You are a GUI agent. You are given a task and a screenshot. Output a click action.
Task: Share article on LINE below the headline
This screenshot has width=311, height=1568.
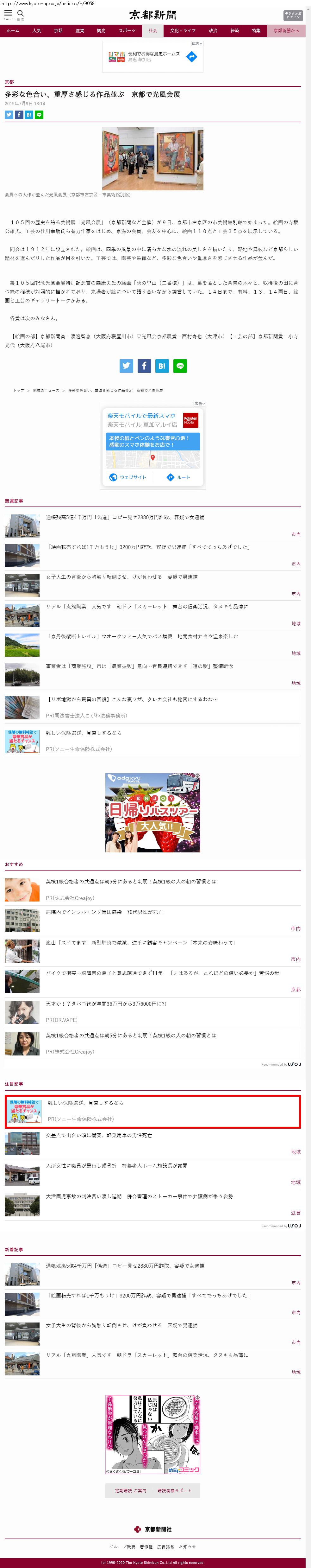pos(39,114)
